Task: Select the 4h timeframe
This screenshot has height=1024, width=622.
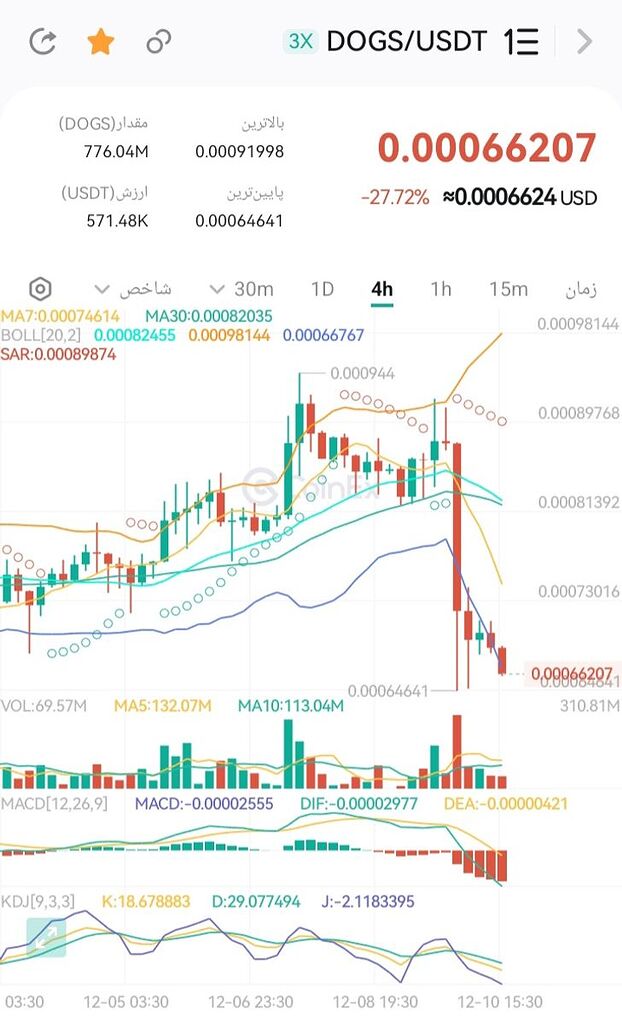Action: [382, 290]
